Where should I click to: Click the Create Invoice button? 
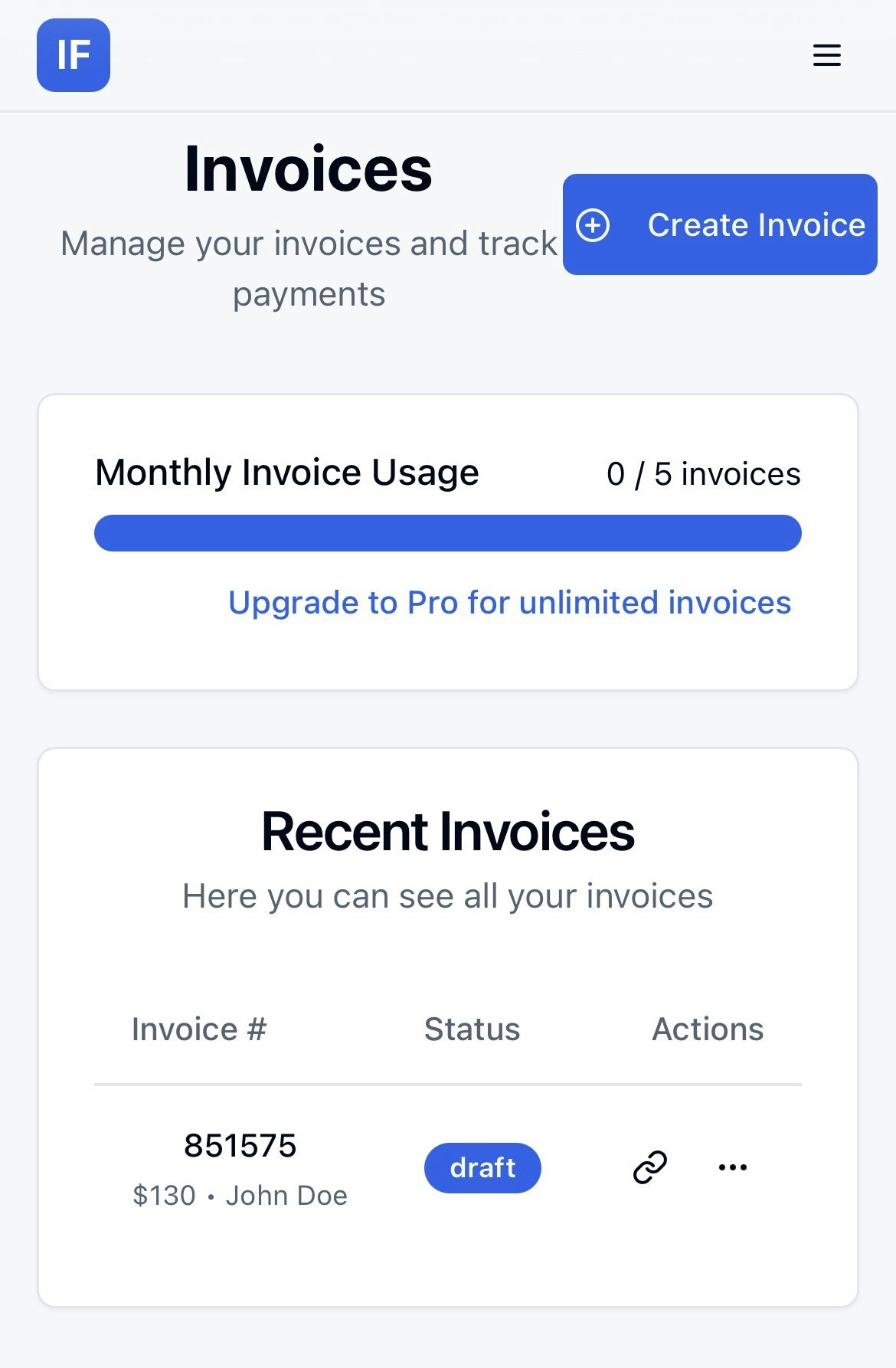tap(720, 224)
